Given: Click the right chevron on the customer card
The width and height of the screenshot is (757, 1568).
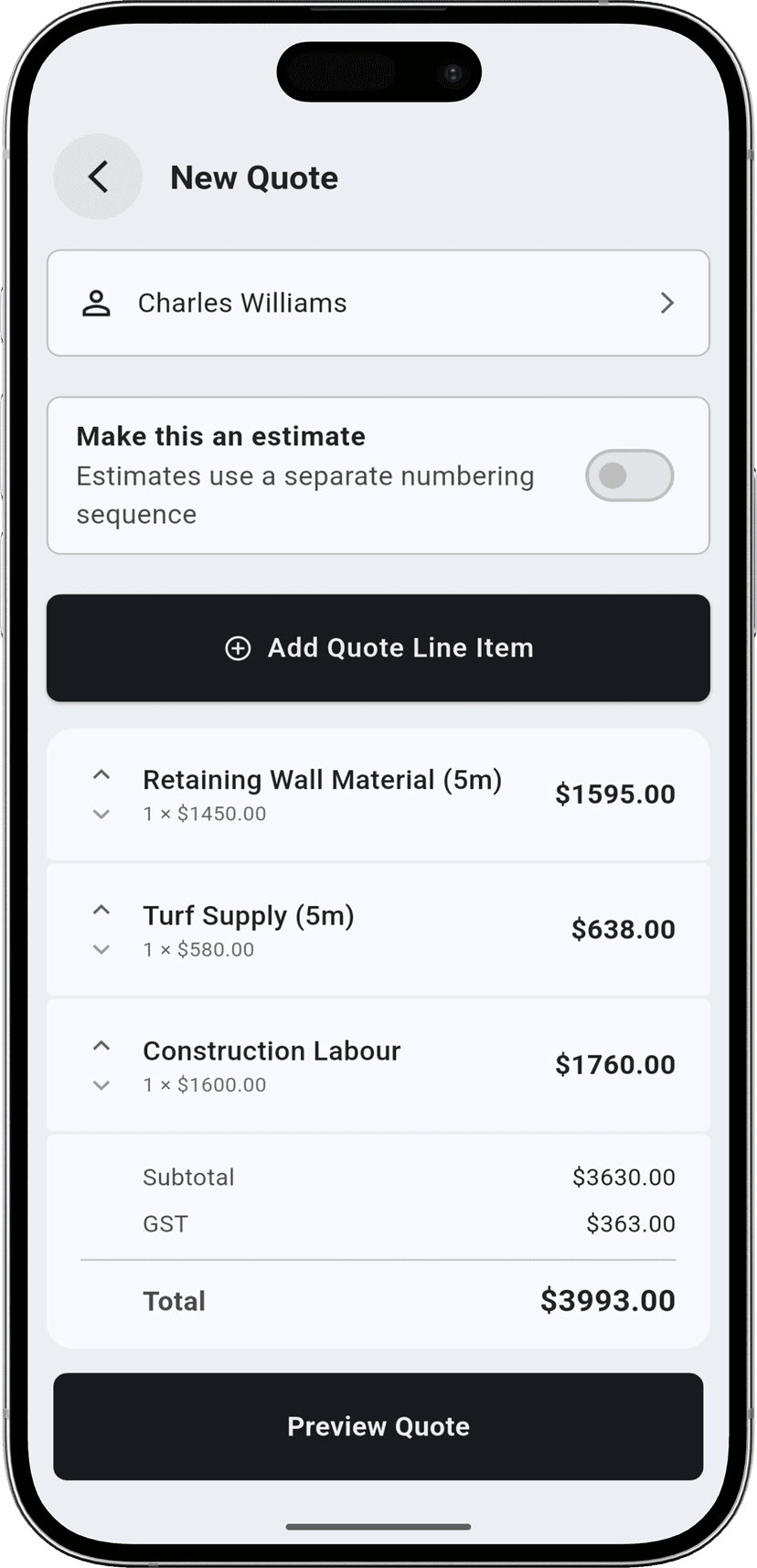Looking at the screenshot, I should pos(667,303).
